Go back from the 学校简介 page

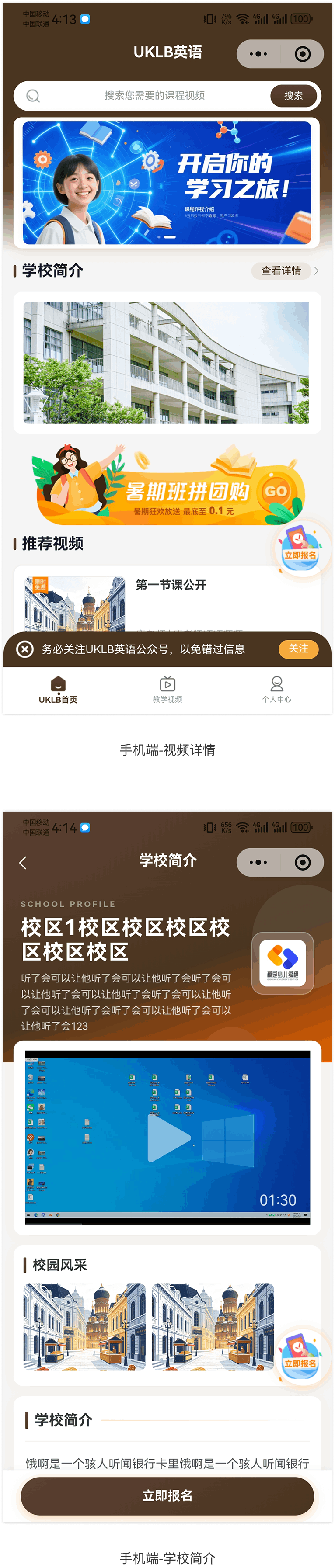pos(23,862)
